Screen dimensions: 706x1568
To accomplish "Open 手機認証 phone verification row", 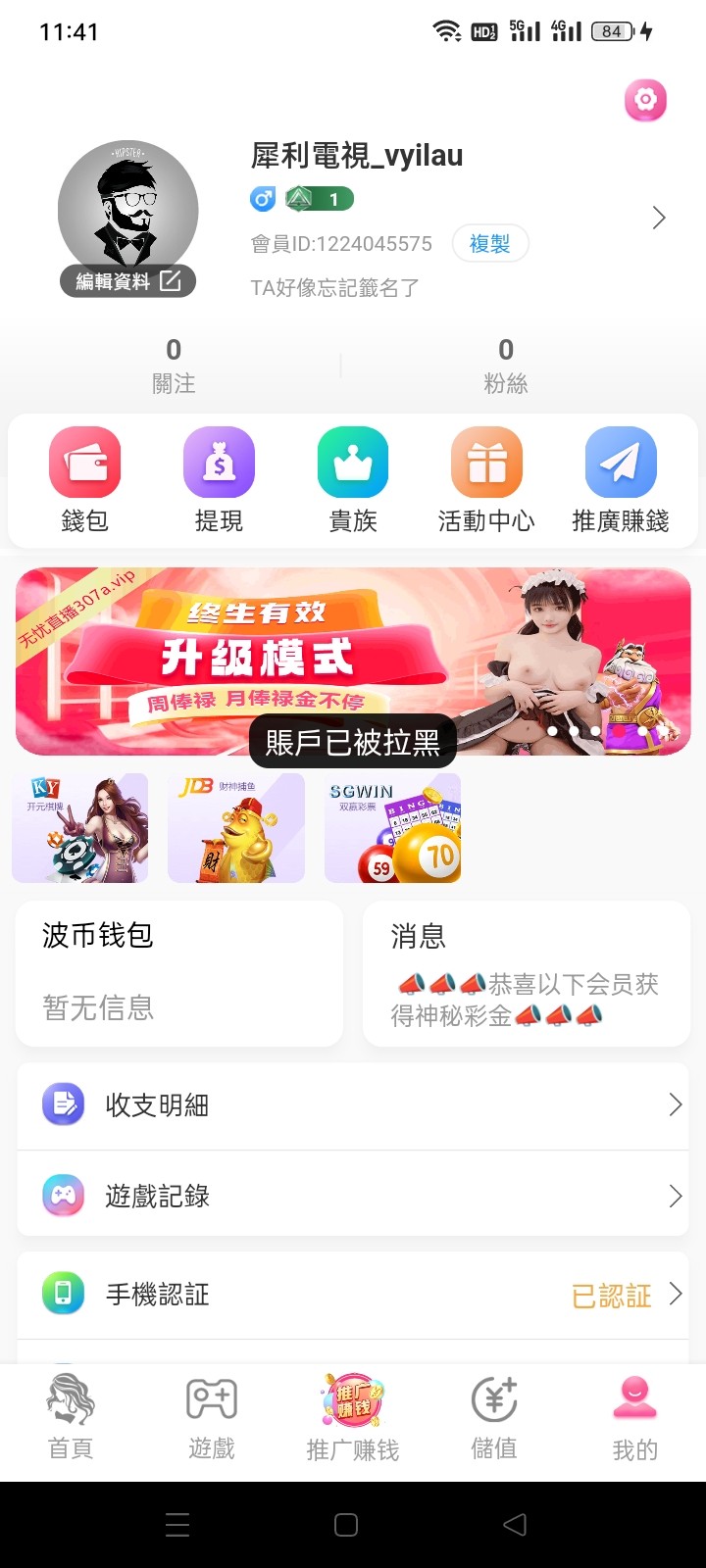I will pyautogui.click(x=353, y=1295).
